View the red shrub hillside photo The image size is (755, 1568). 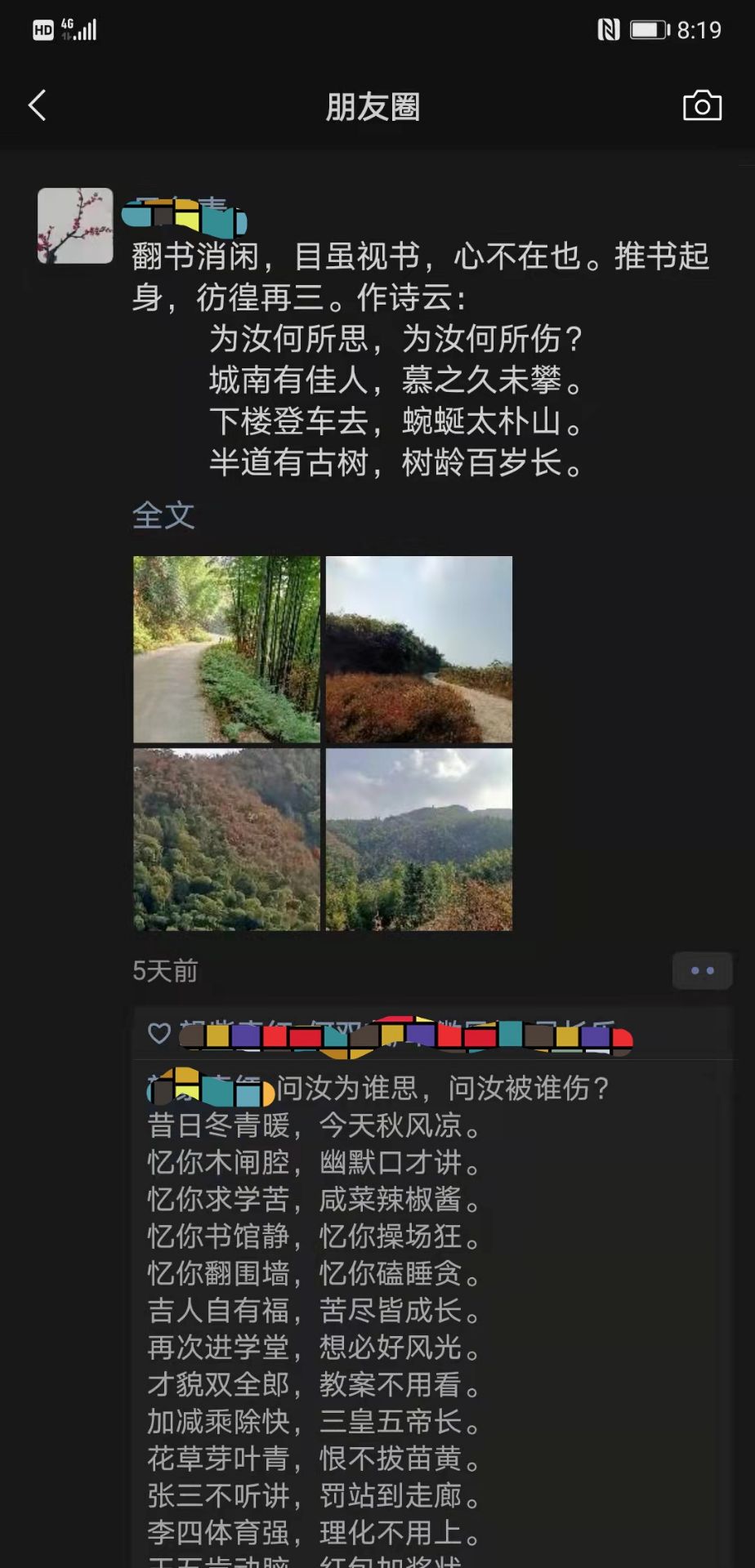419,649
